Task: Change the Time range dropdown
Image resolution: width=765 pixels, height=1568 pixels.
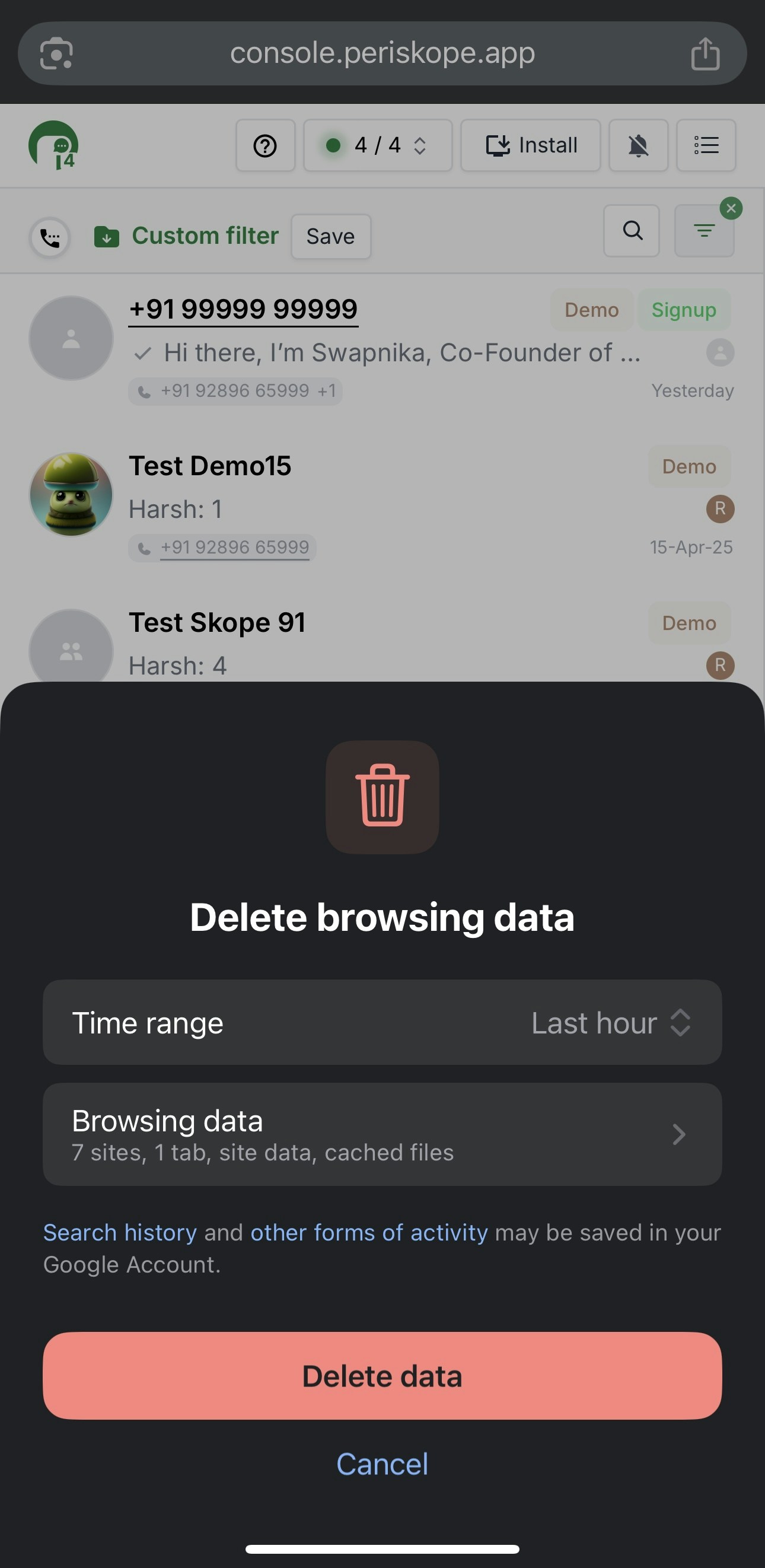Action: (x=610, y=1023)
